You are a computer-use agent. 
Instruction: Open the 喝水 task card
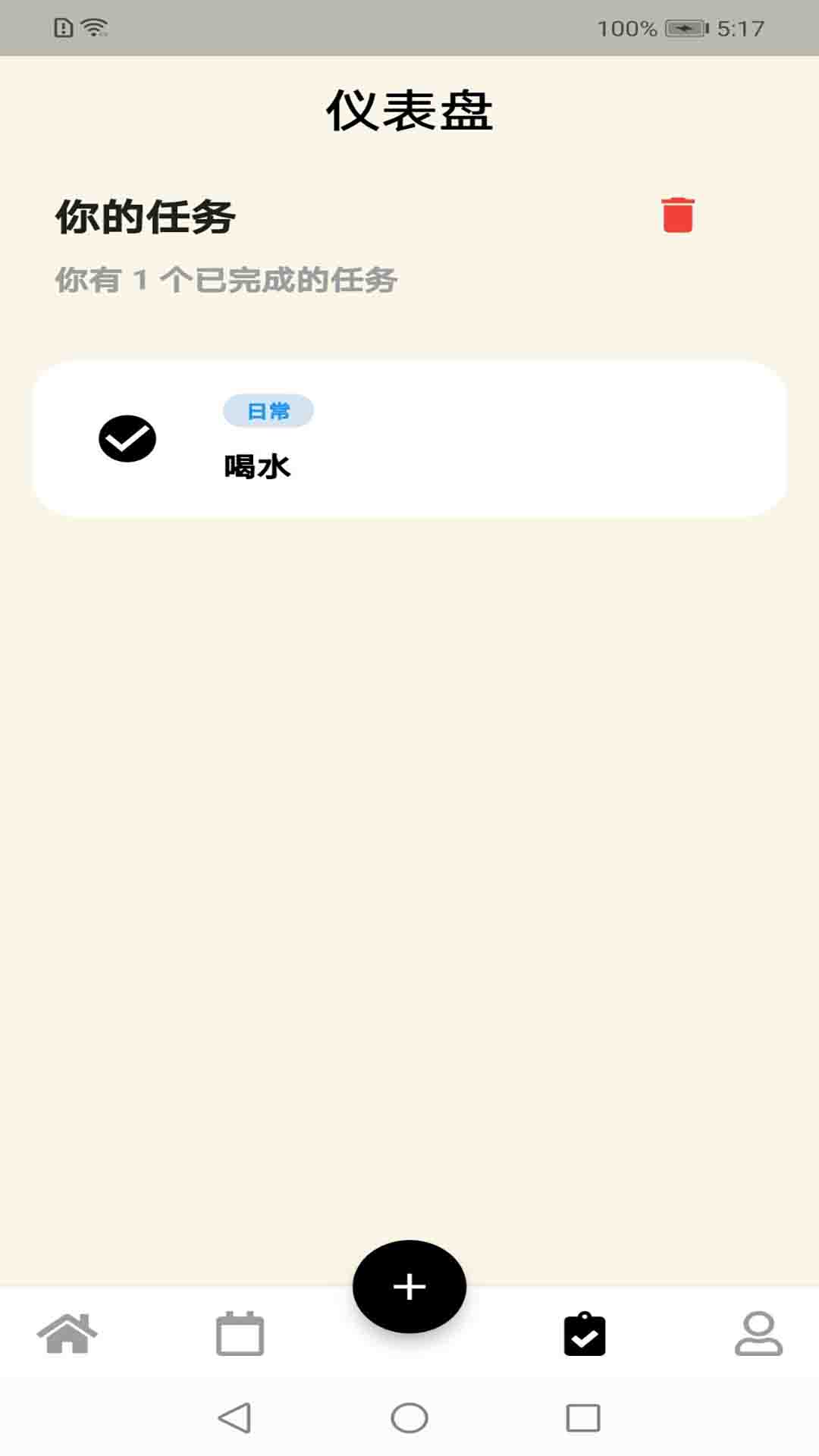(x=409, y=439)
